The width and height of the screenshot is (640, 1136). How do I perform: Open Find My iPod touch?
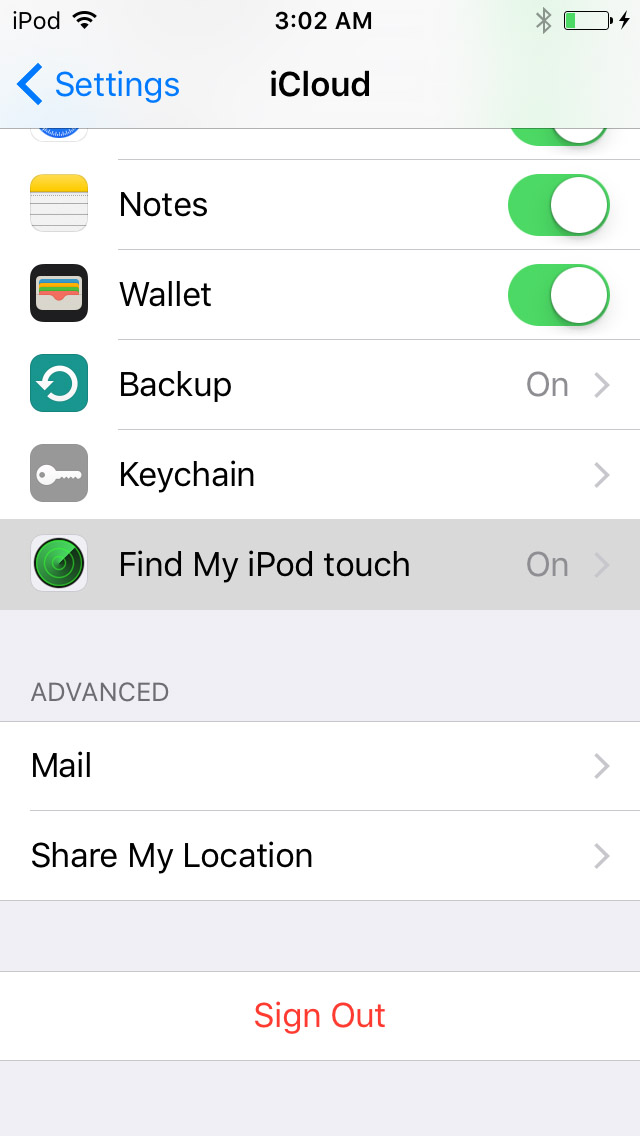(320, 564)
